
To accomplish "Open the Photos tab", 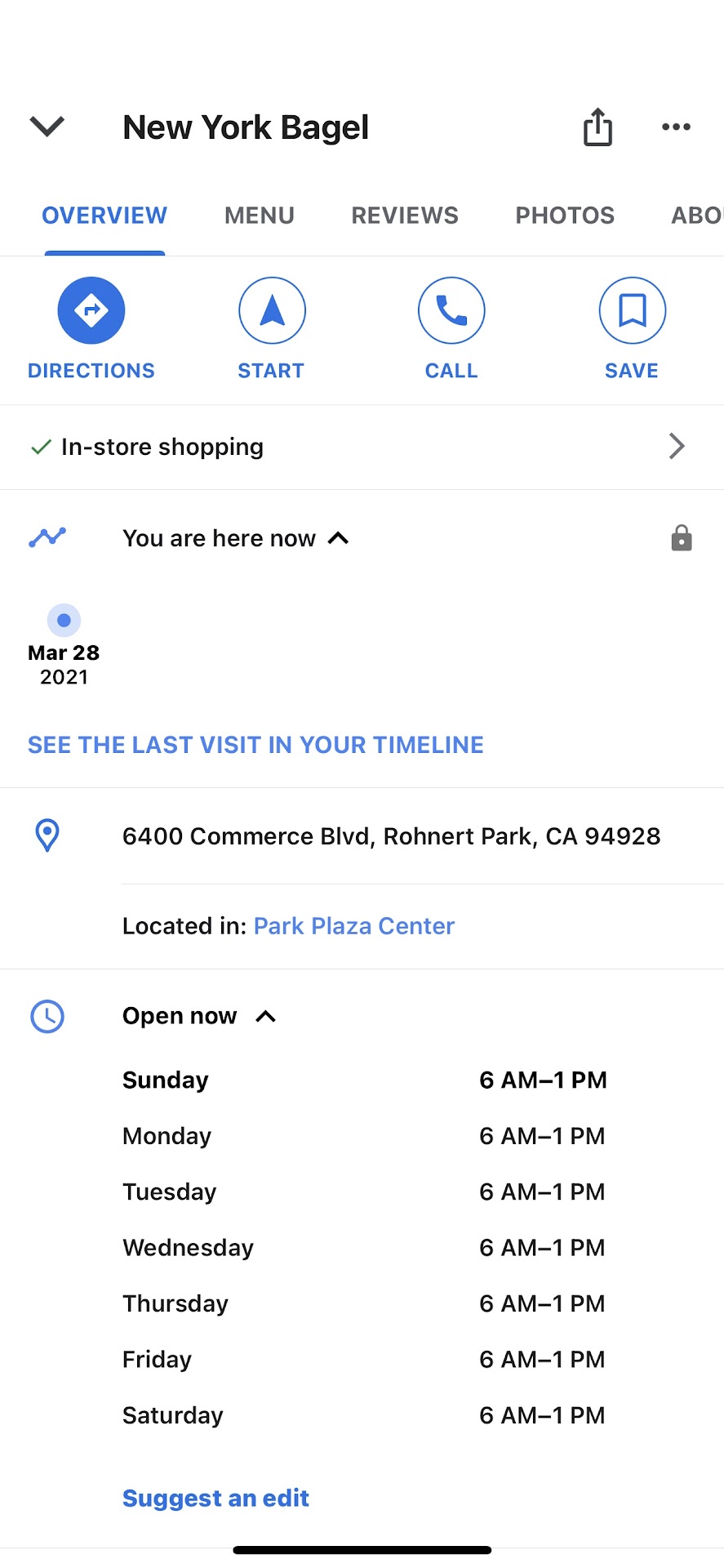I will point(565,216).
